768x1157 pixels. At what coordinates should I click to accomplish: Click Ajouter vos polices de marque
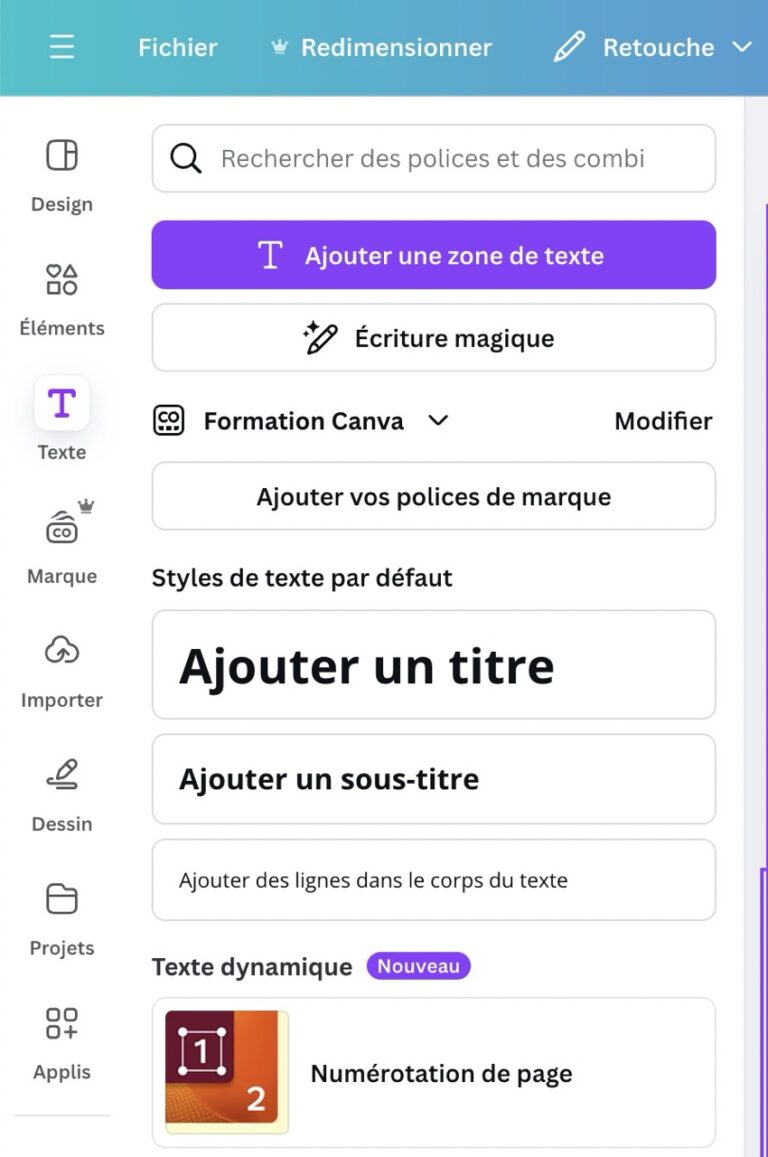point(434,496)
